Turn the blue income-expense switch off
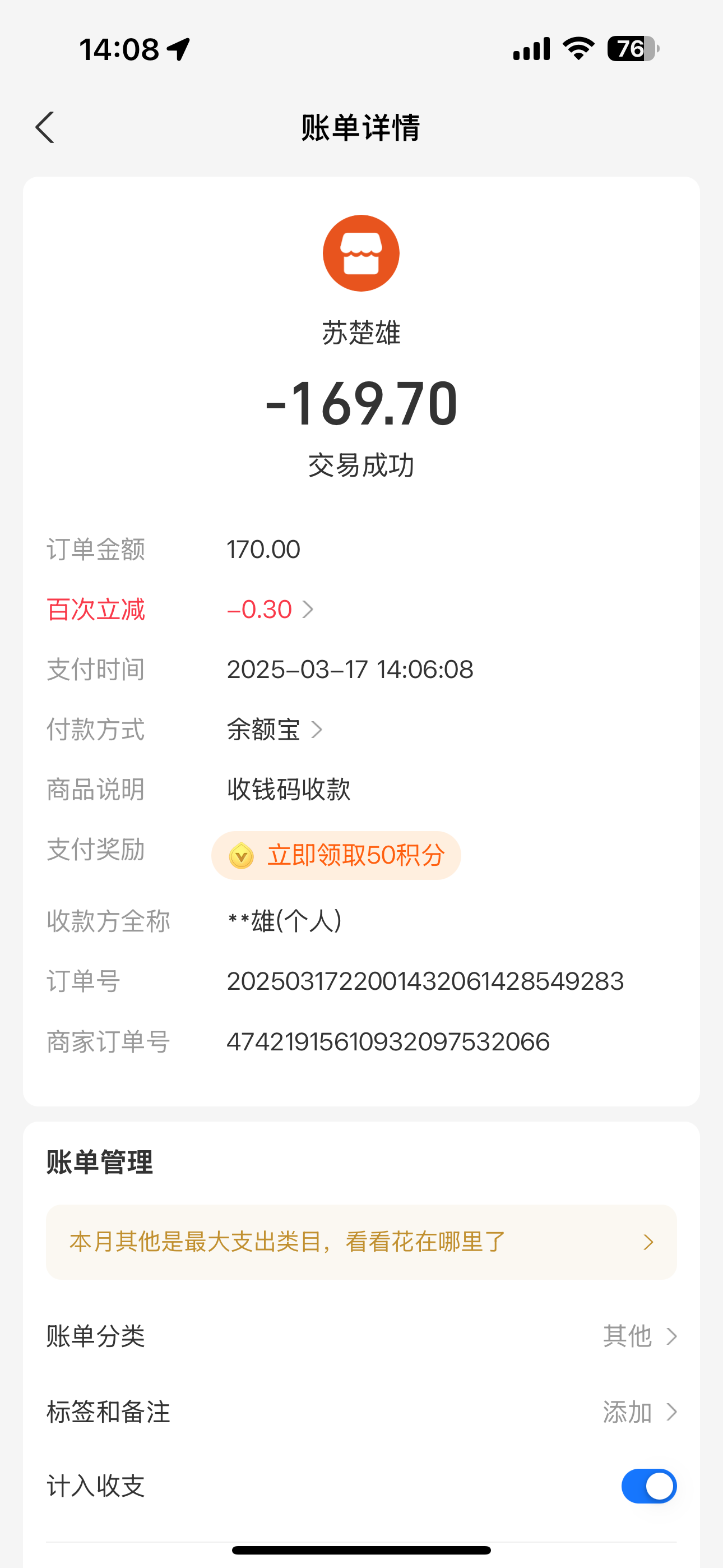 [649, 1486]
